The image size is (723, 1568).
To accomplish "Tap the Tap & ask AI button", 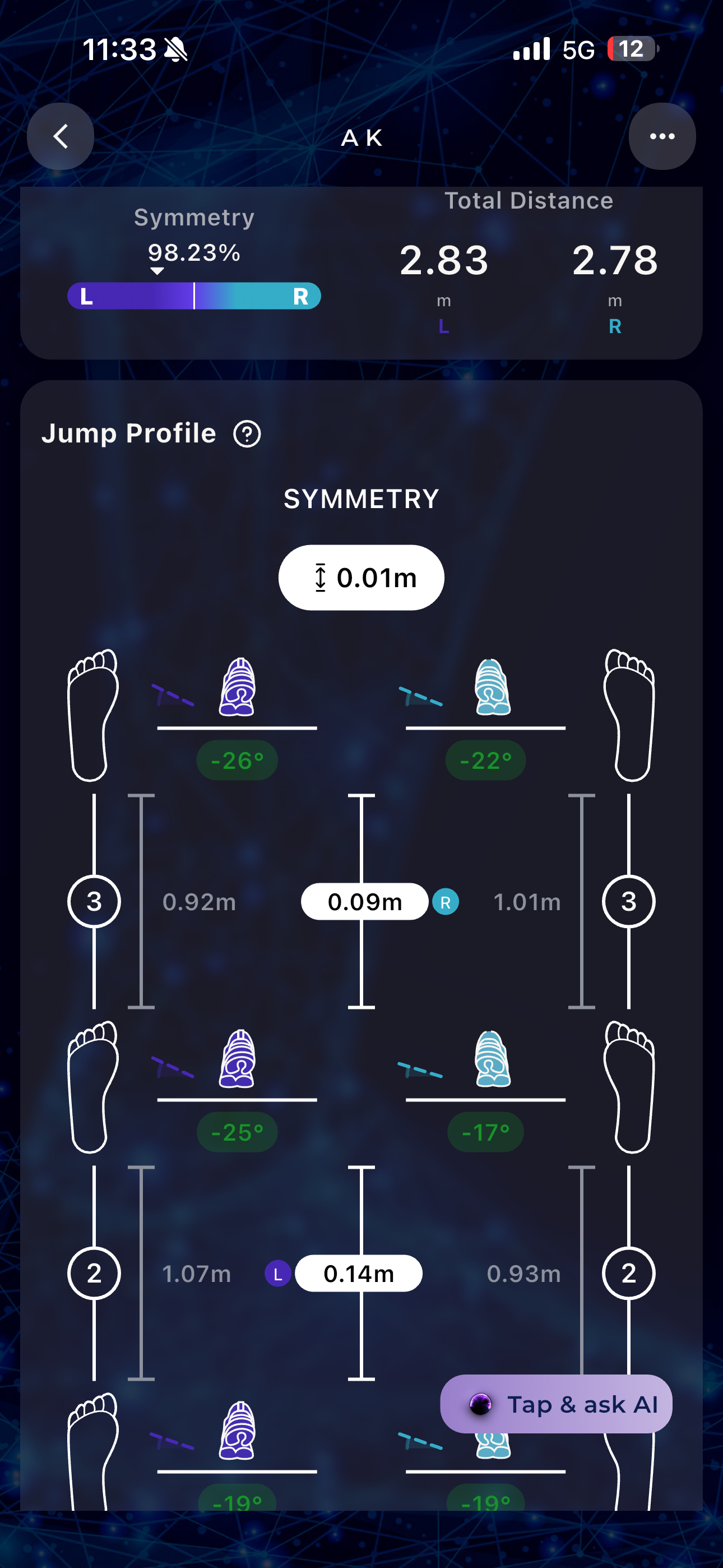I will (x=555, y=1404).
